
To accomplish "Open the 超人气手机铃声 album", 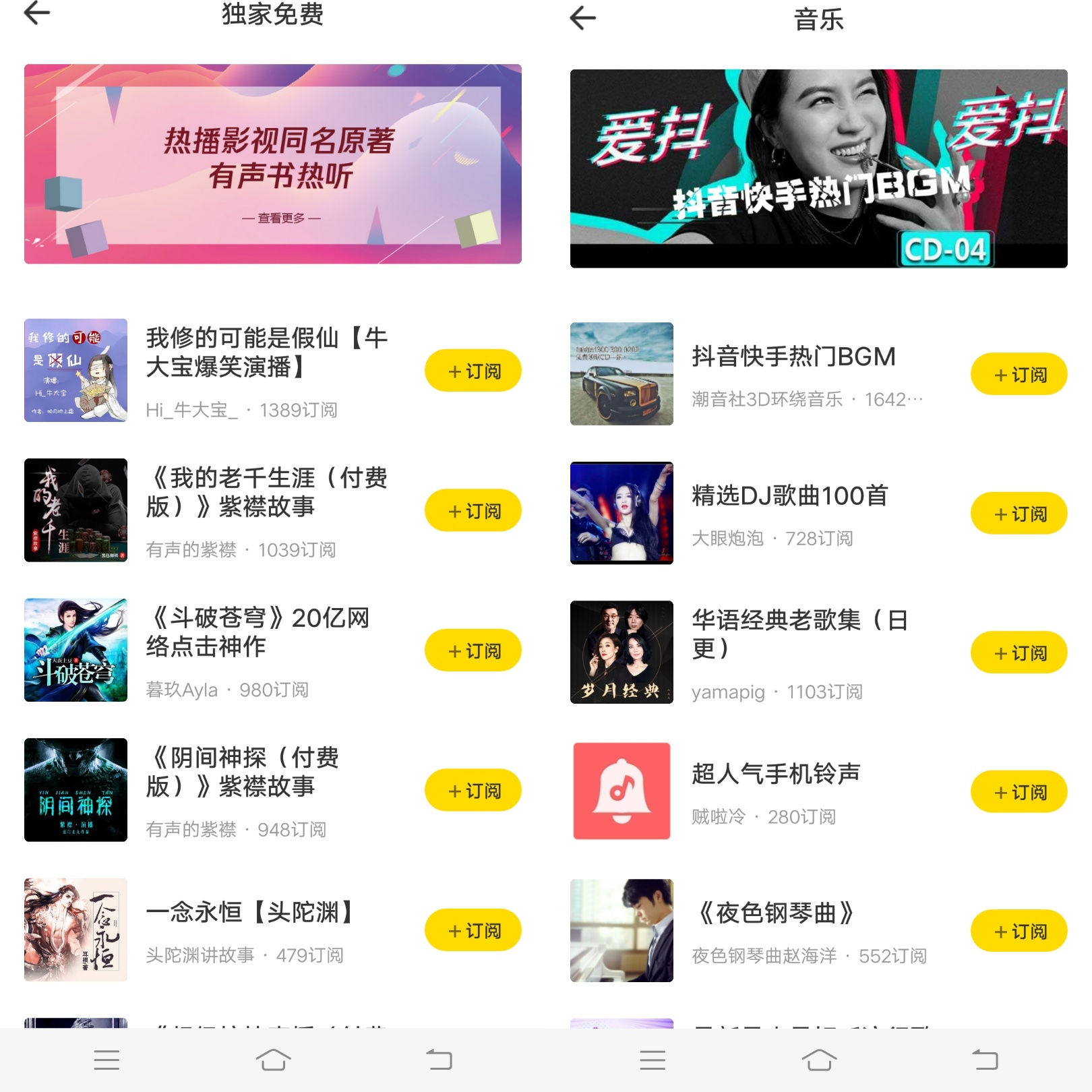I will pos(775,774).
